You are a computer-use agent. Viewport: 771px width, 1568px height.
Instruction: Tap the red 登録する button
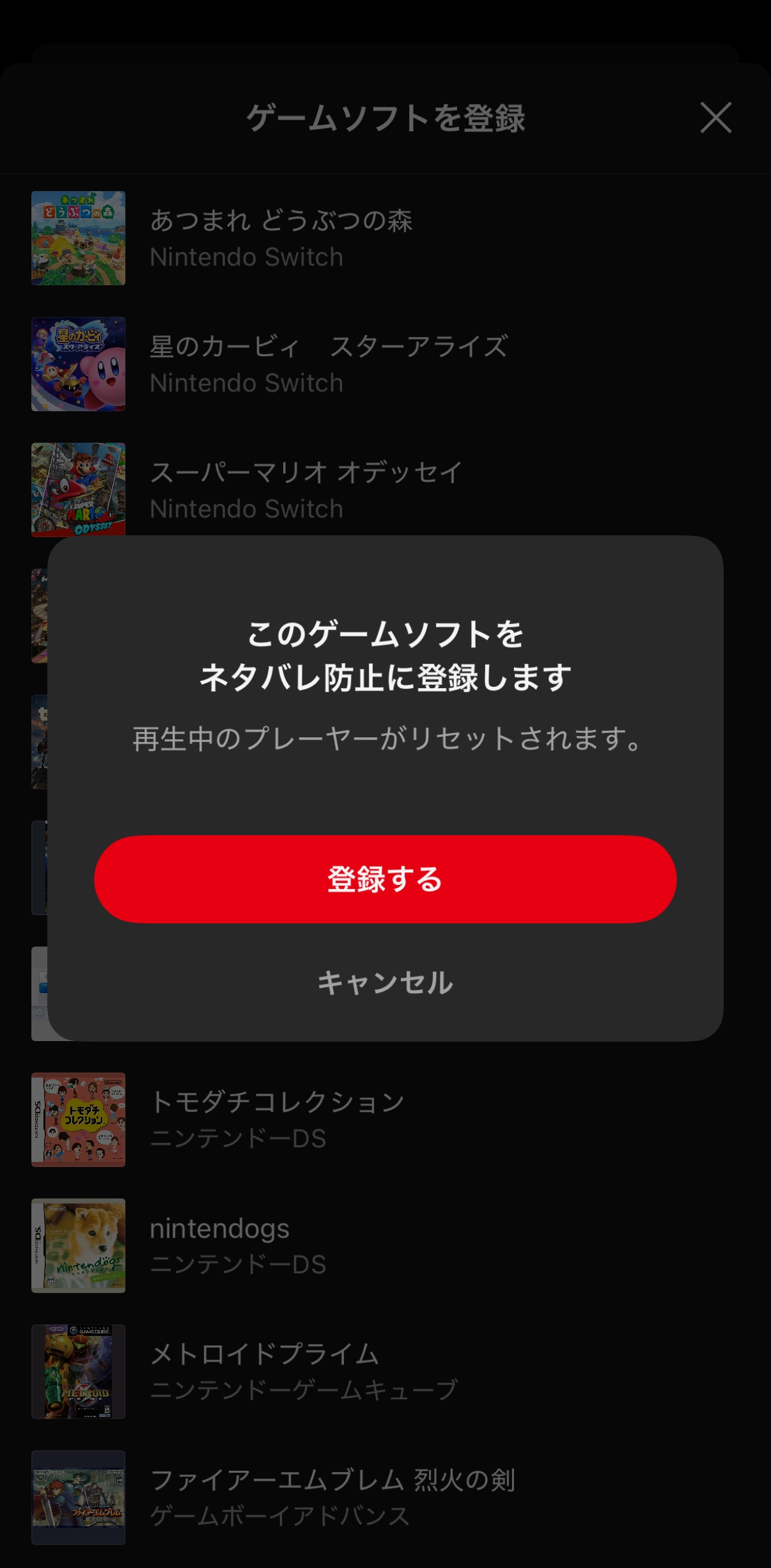[x=385, y=879]
